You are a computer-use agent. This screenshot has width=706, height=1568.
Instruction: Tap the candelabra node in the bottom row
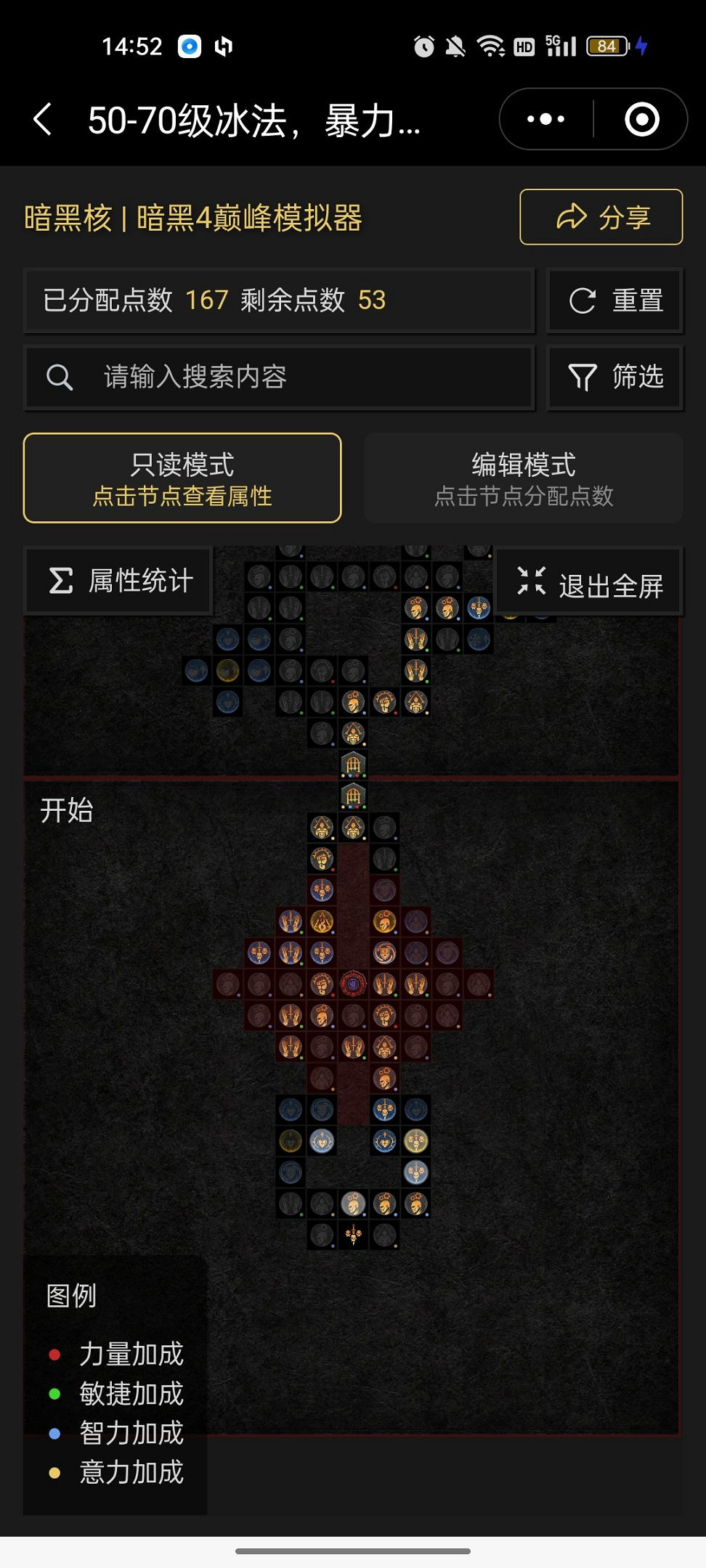tap(352, 1236)
